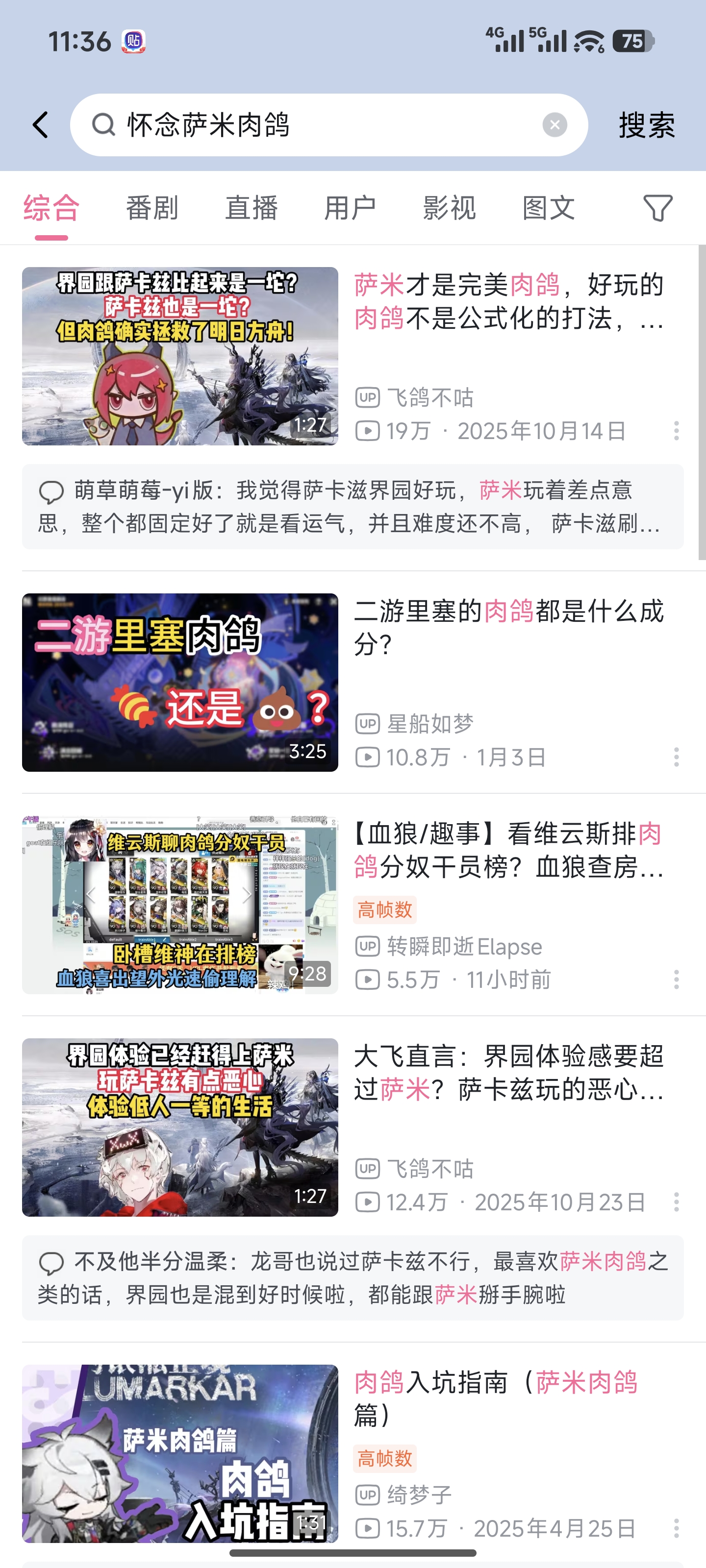
Task: Switch to the 直播 tab
Action: click(x=251, y=208)
